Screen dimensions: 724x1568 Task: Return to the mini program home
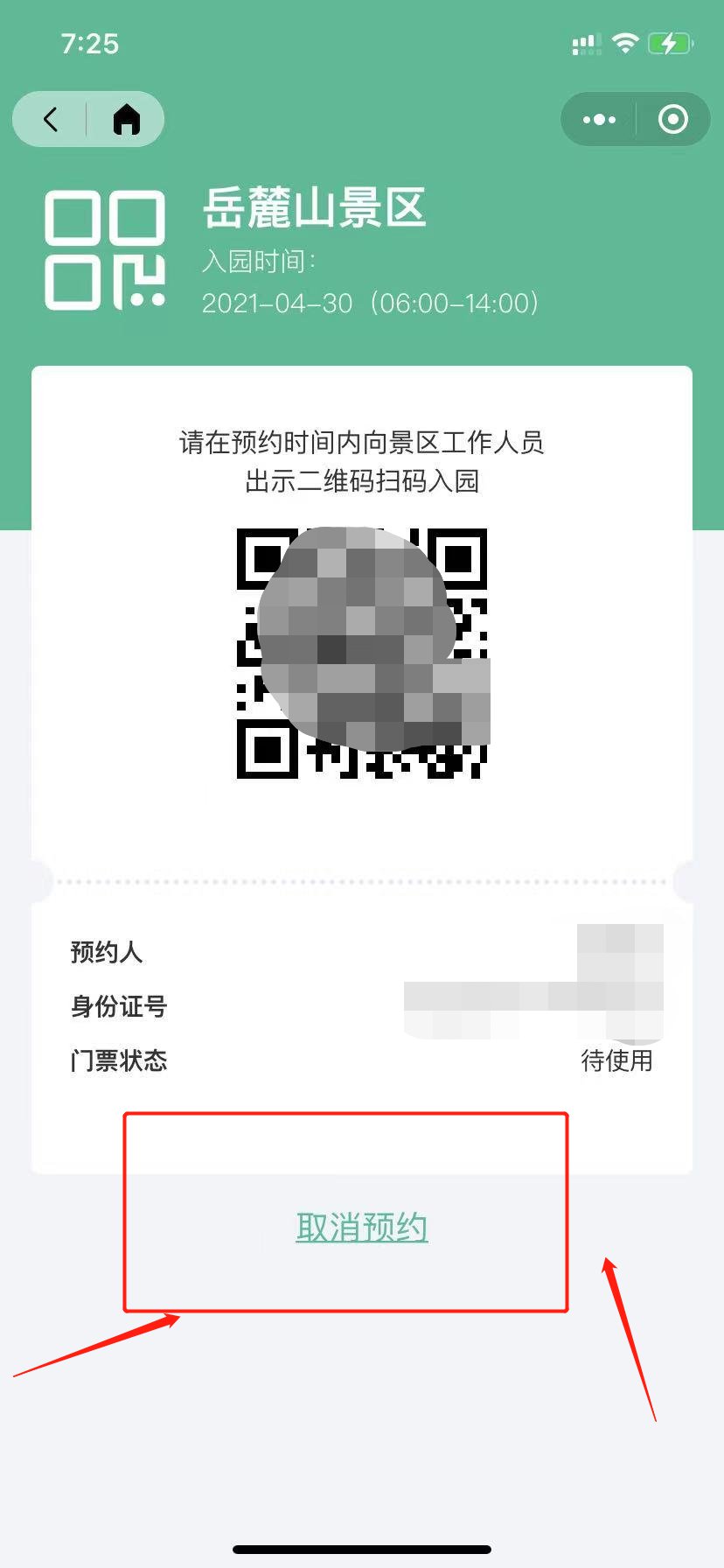point(127,119)
